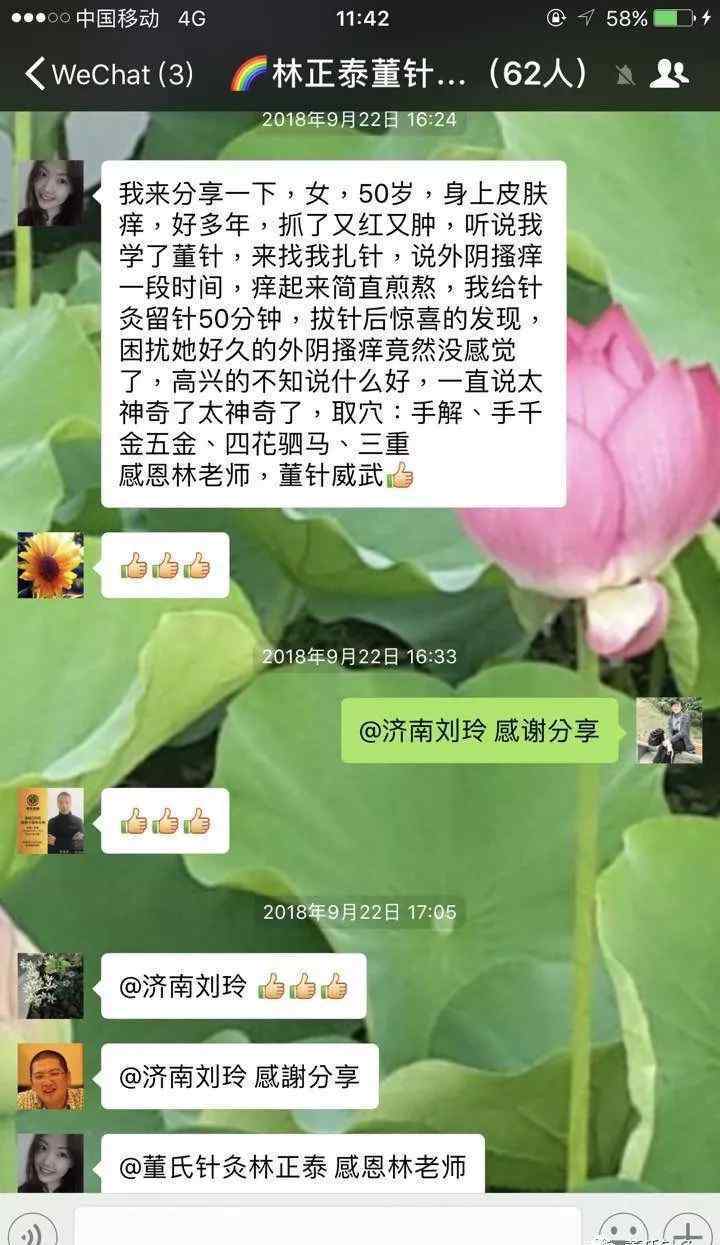
Task: Open avatar of the long acupuncture post sender
Action: point(50,193)
